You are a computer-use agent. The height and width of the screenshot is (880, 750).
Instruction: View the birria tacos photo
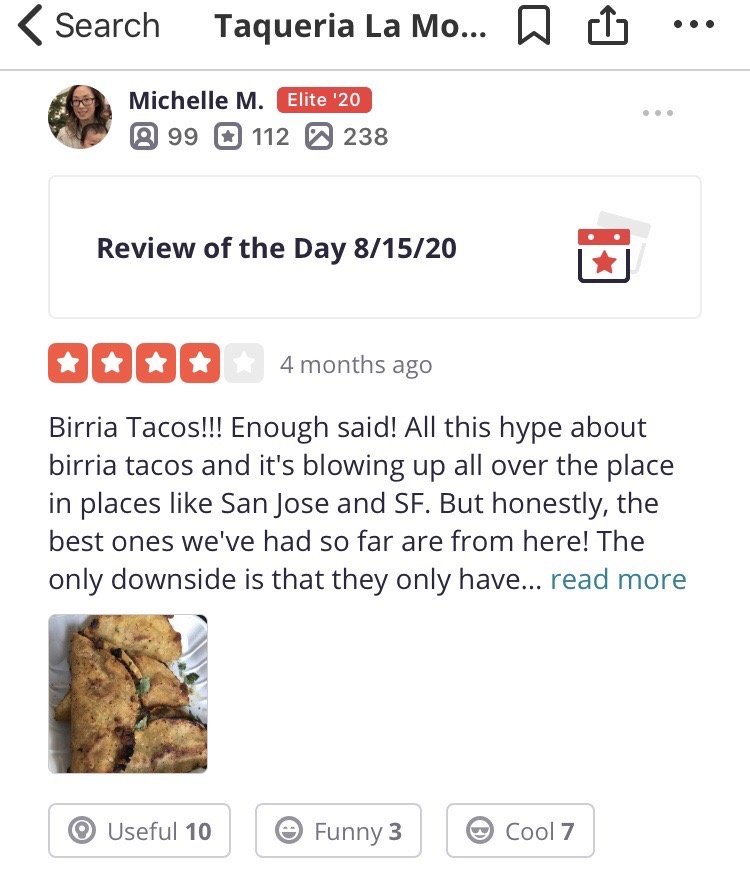128,693
